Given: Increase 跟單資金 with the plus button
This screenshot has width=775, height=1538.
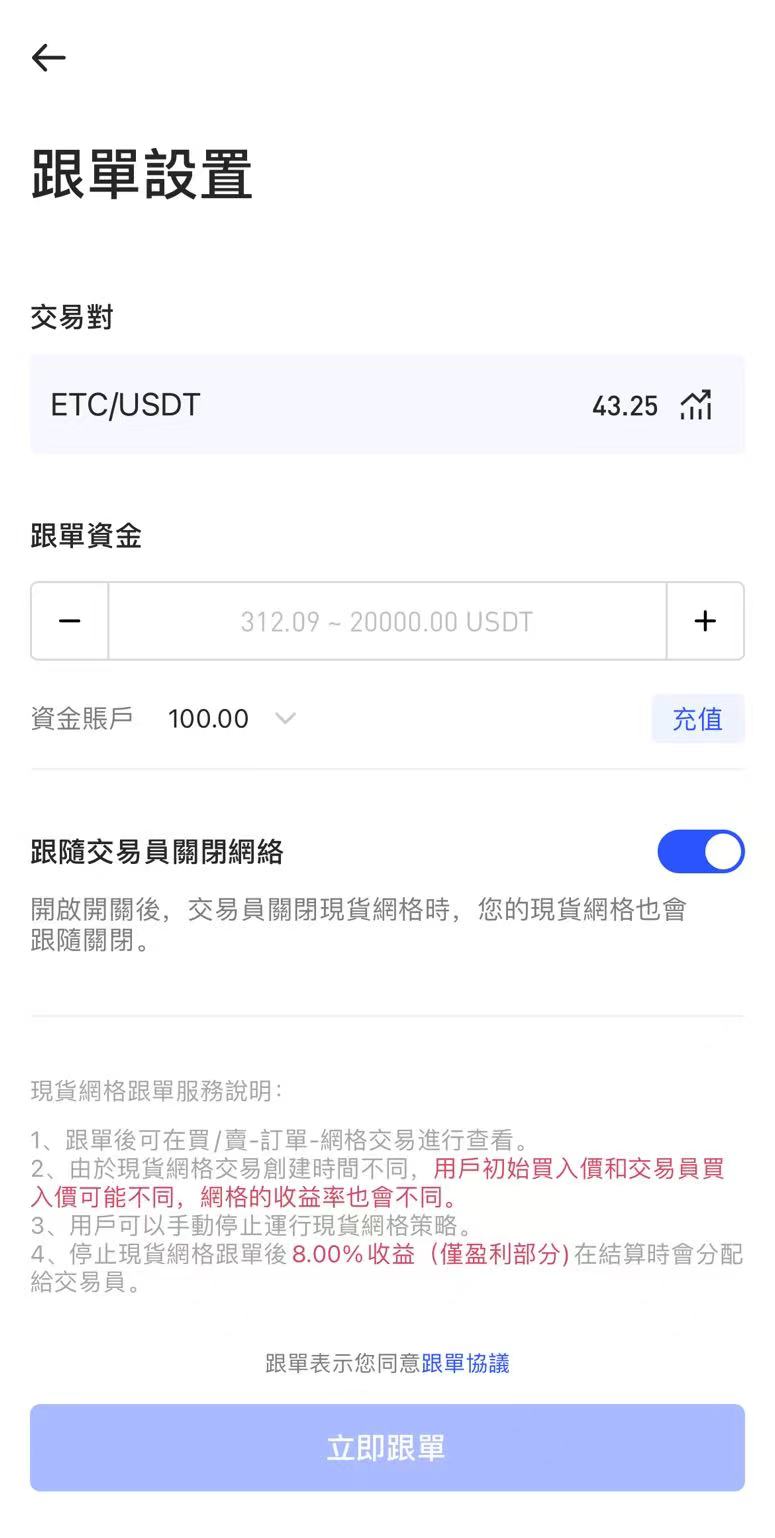Looking at the screenshot, I should 705,621.
